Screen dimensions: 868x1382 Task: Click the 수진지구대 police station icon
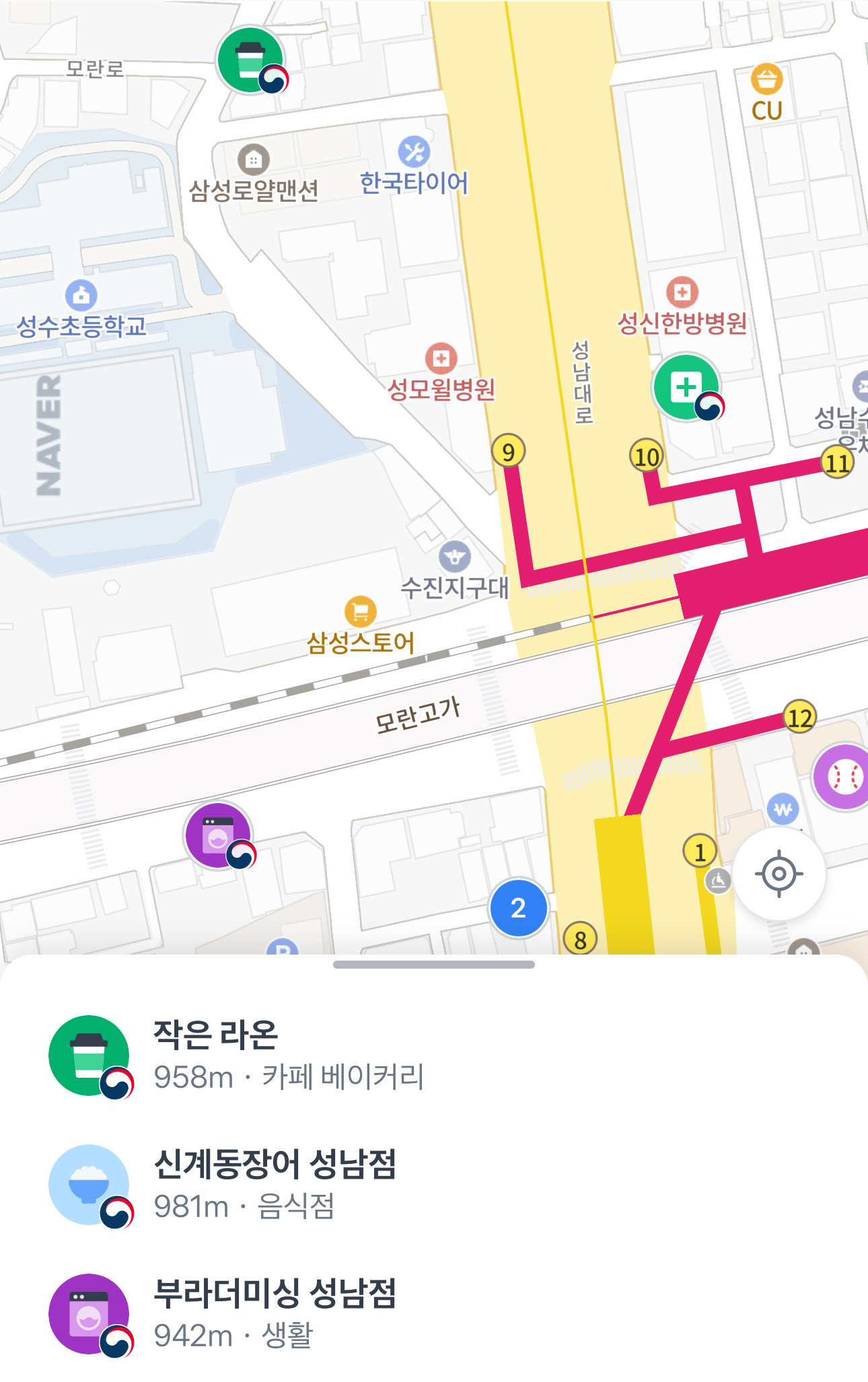pos(455,559)
